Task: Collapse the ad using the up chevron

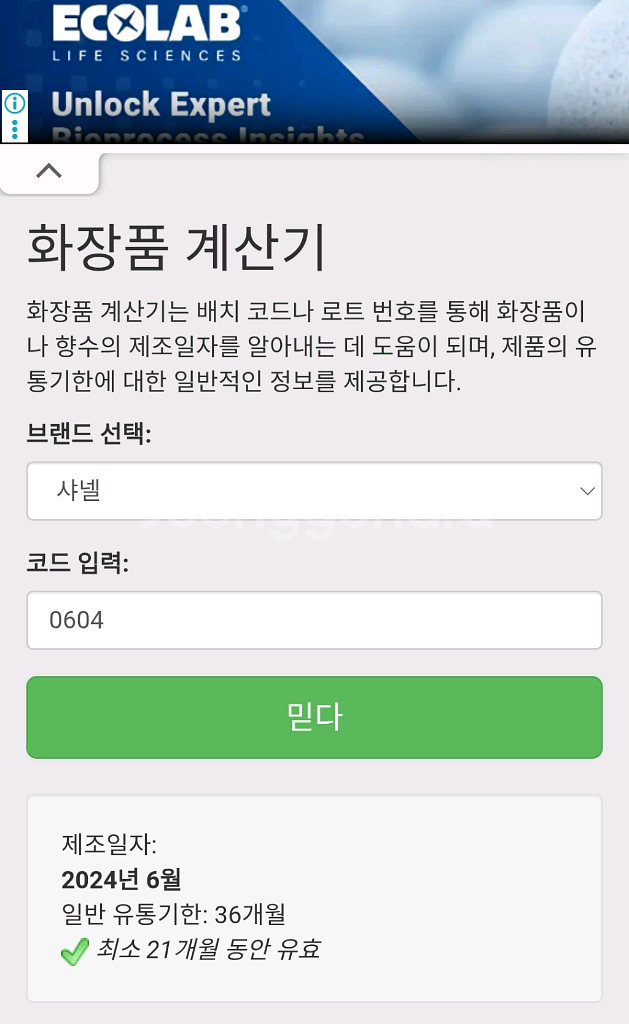Action: coord(48,171)
